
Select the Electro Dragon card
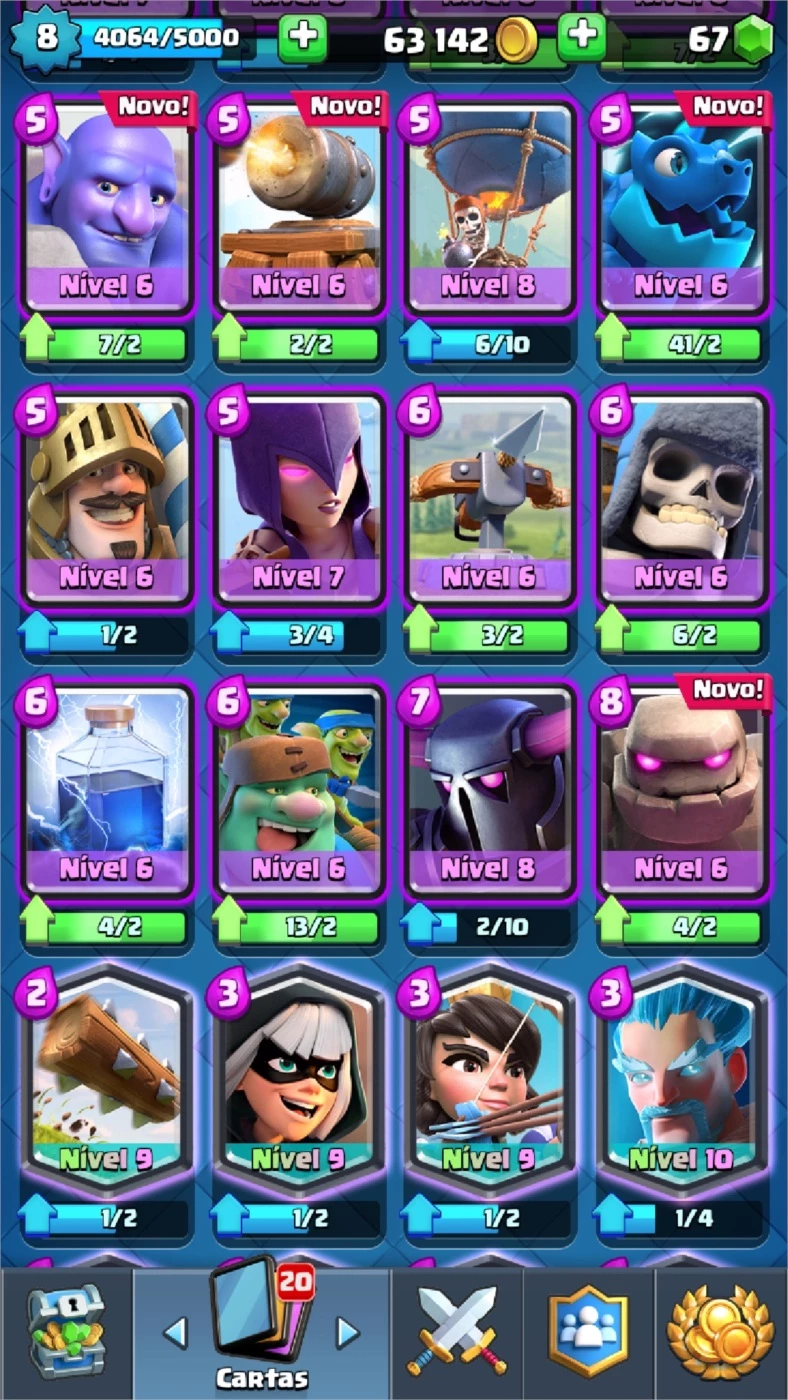[x=682, y=207]
